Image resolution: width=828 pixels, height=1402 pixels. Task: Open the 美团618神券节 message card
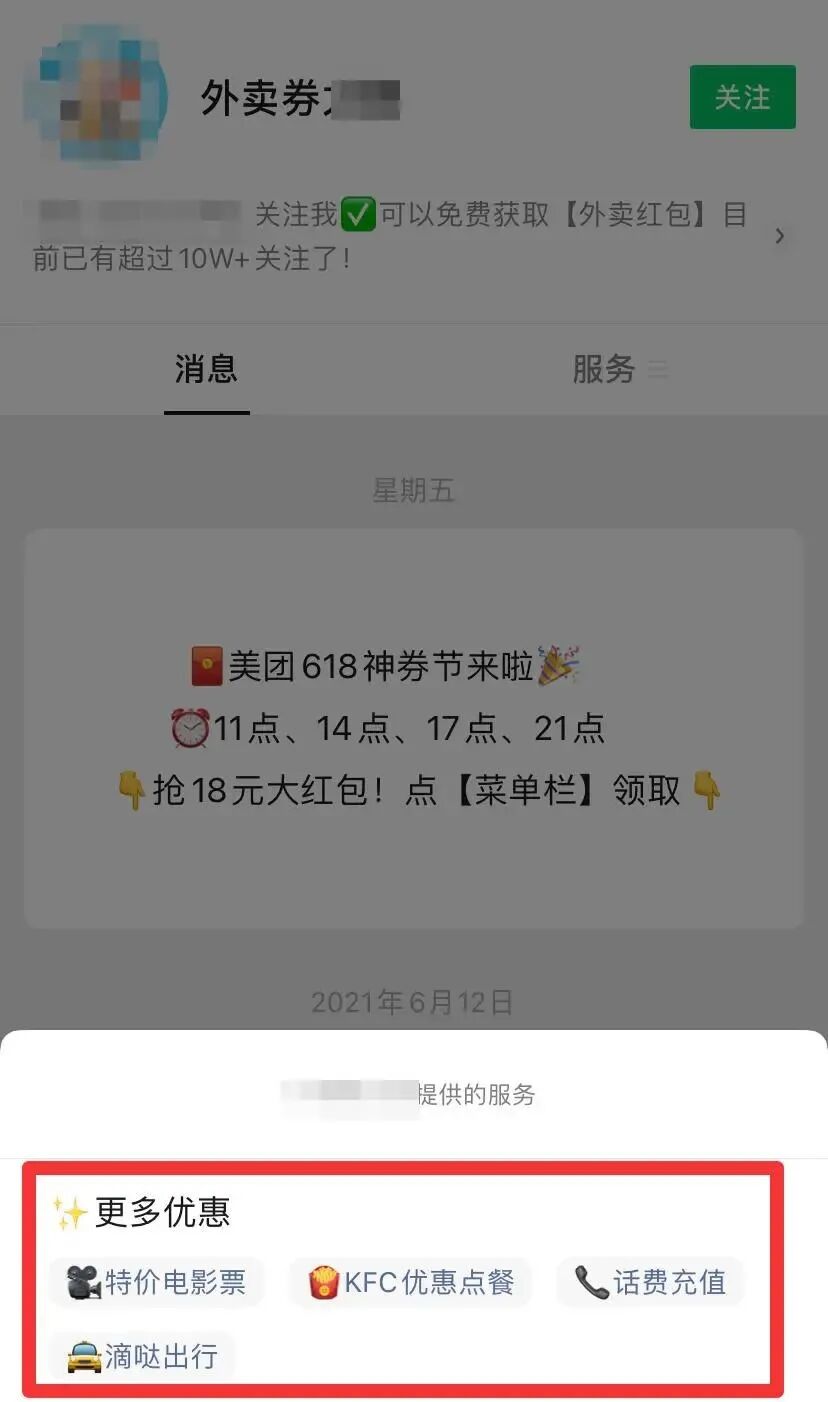pyautogui.click(x=413, y=728)
